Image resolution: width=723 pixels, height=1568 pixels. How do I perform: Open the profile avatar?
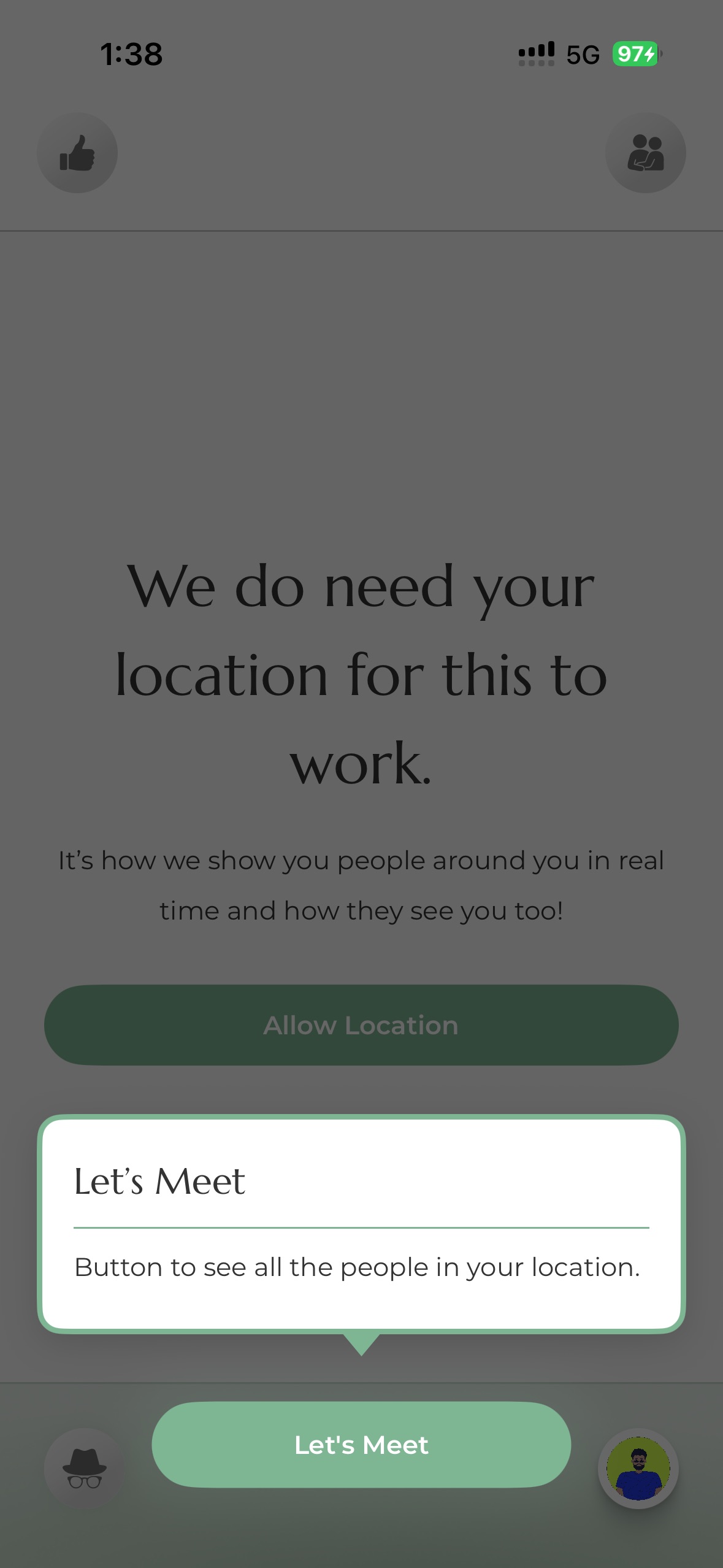click(x=638, y=1469)
